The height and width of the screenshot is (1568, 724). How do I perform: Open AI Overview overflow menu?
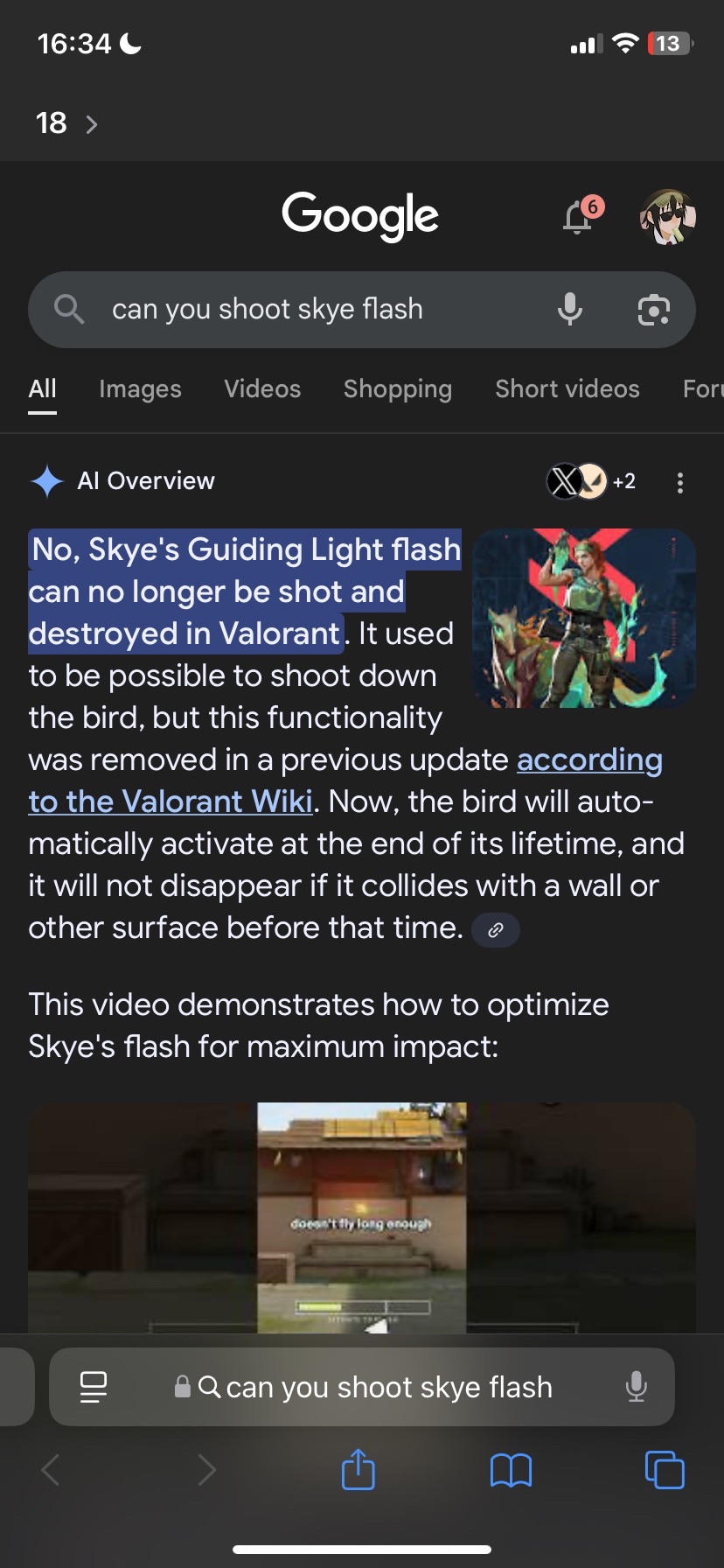point(680,482)
